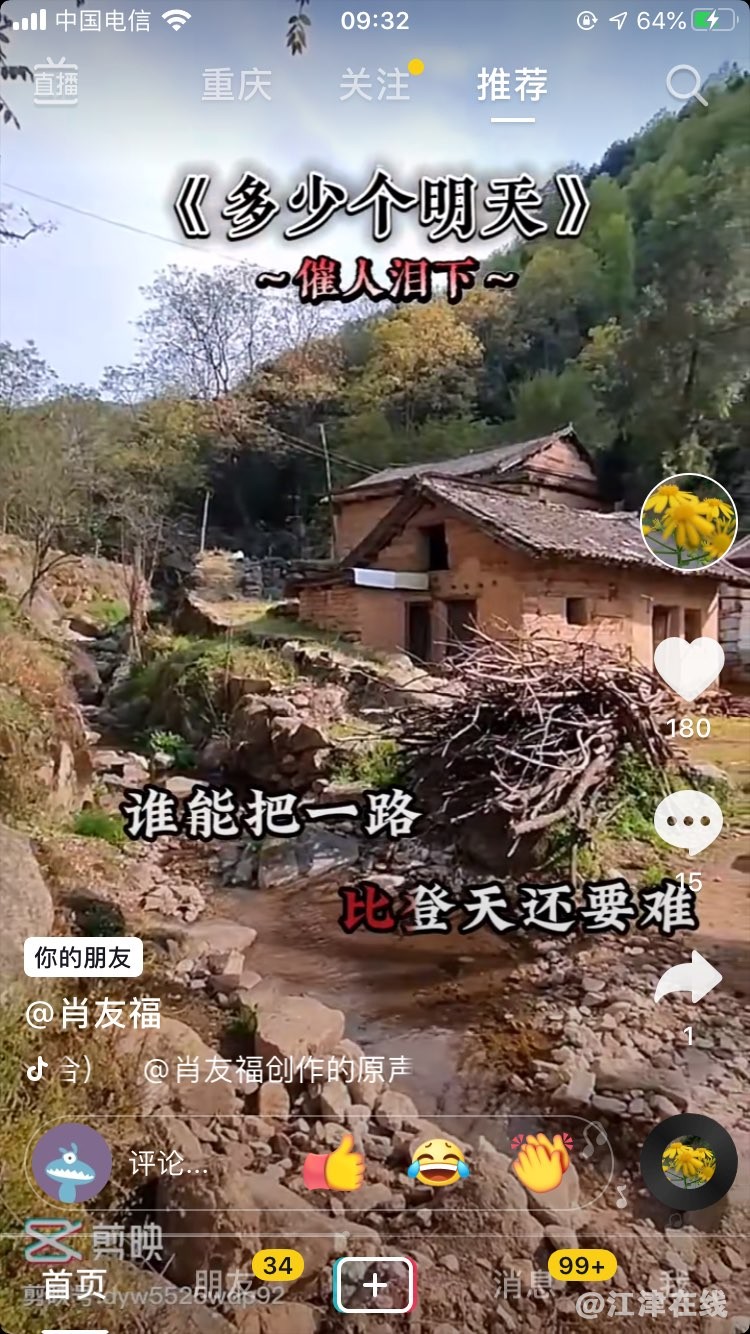
Task: Open the search magnifier
Action: click(x=686, y=85)
